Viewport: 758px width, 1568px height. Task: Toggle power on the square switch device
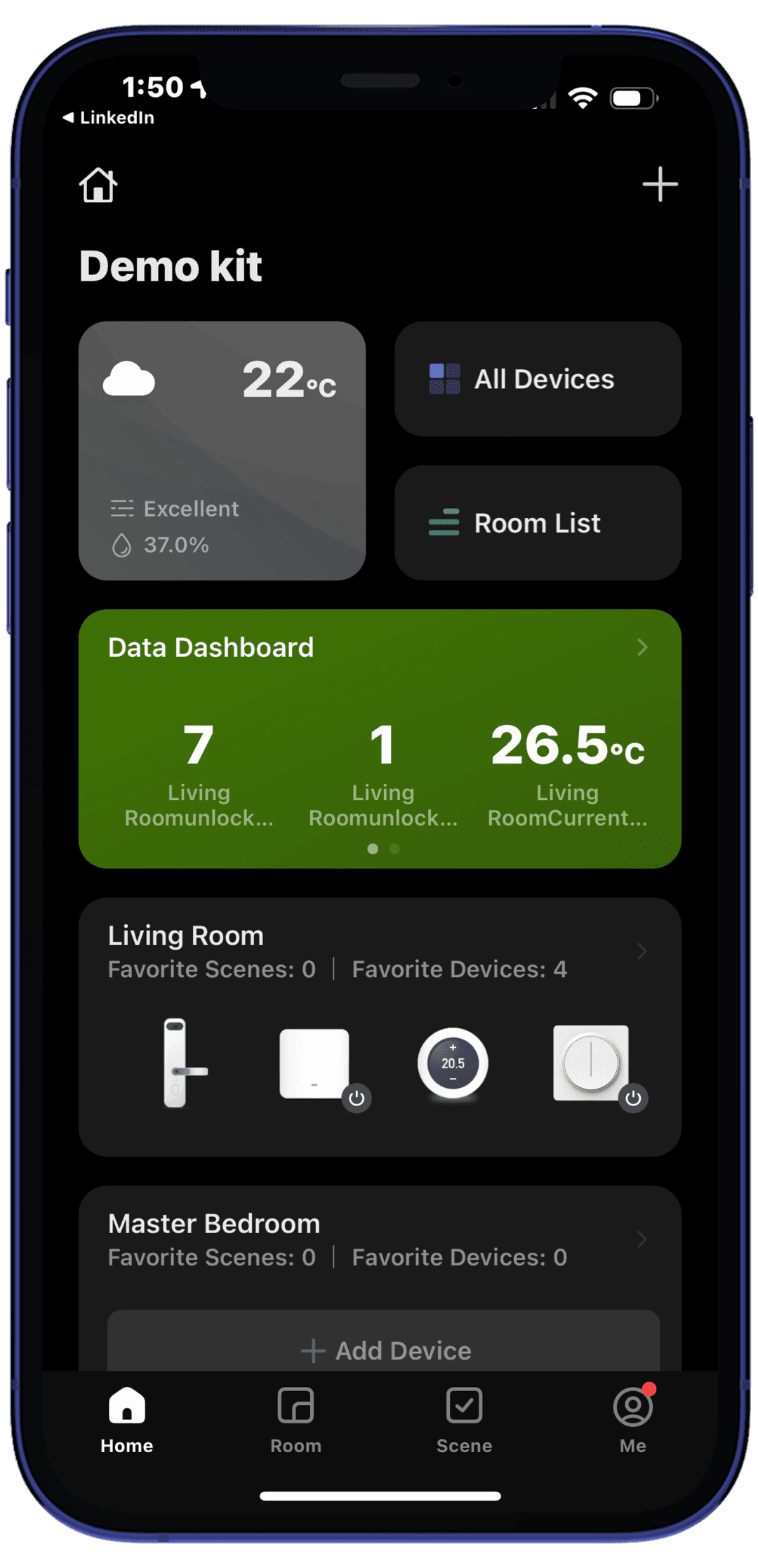pyautogui.click(x=357, y=1098)
